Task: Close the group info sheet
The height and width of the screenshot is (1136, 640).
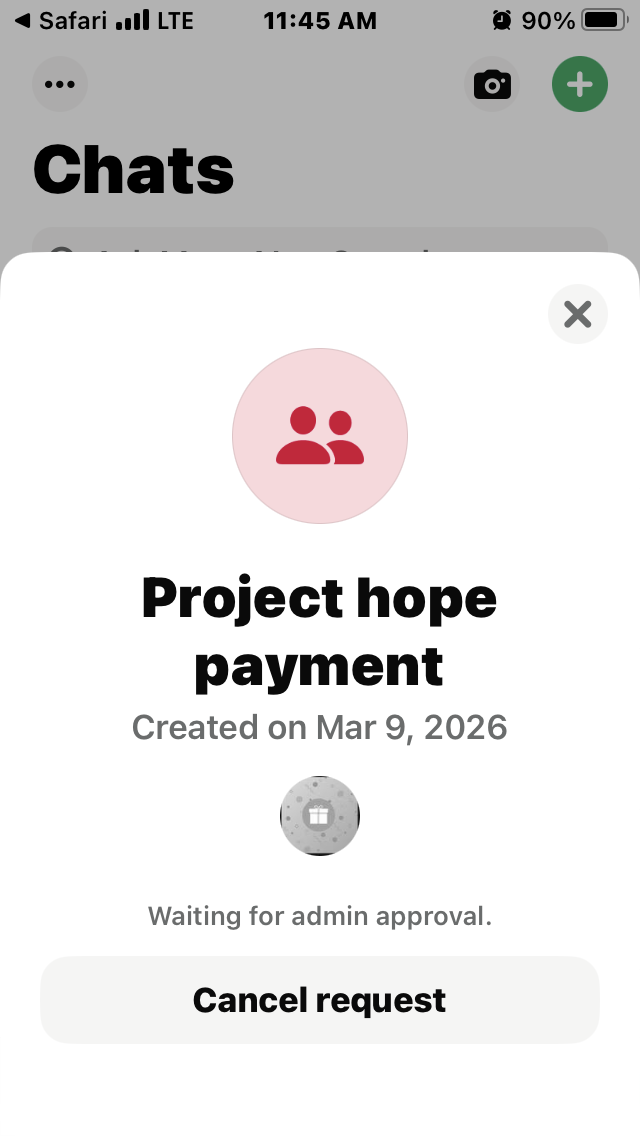Action: click(577, 314)
